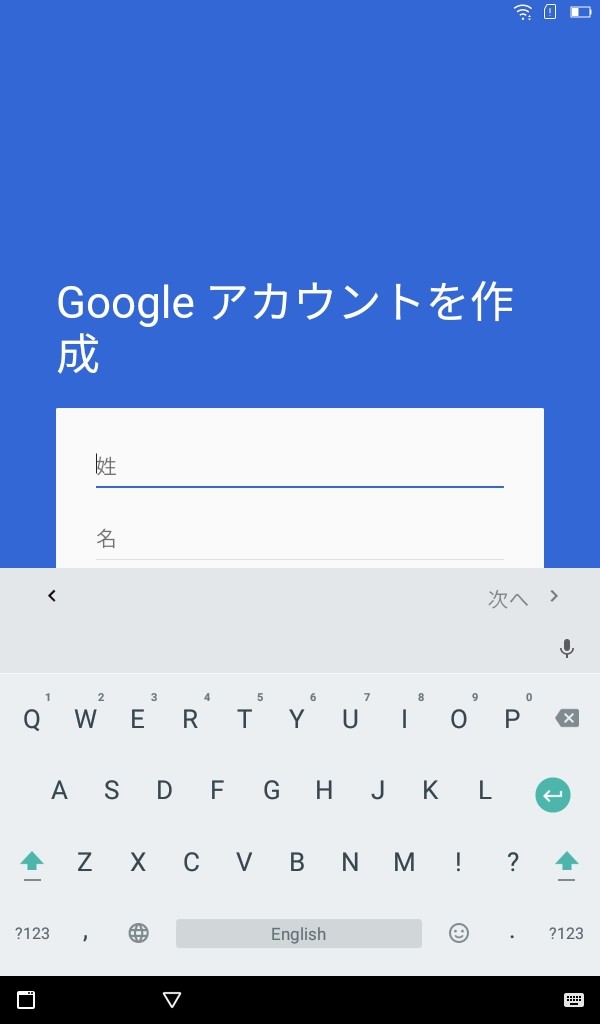The width and height of the screenshot is (600, 1024).
Task: Switch keyboard language with the globe key
Action: tap(138, 933)
